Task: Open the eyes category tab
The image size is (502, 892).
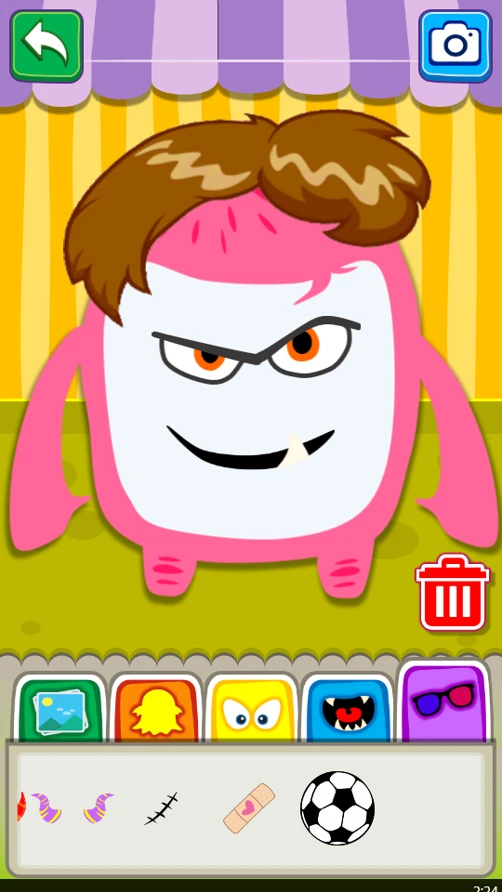Action: pos(252,710)
